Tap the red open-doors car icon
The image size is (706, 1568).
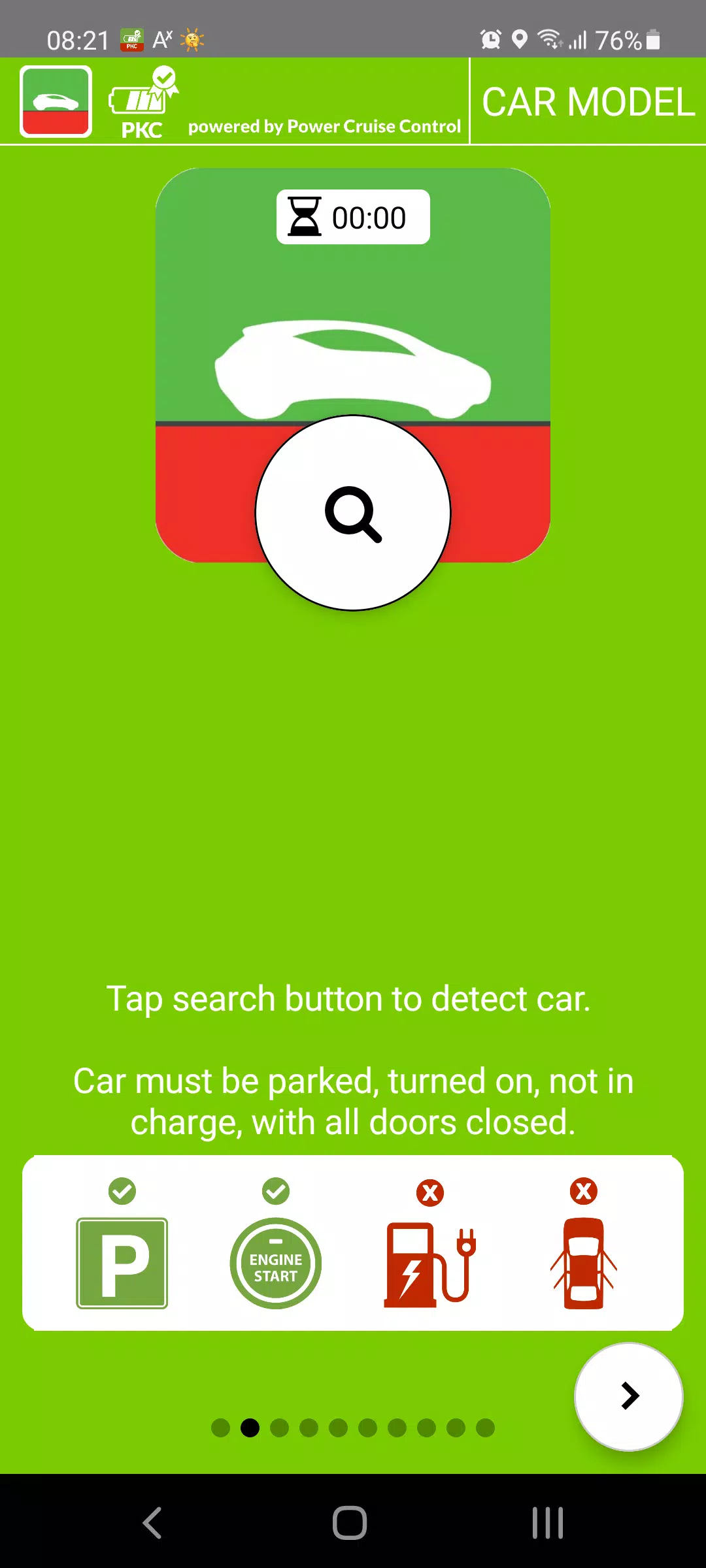[x=584, y=1264]
